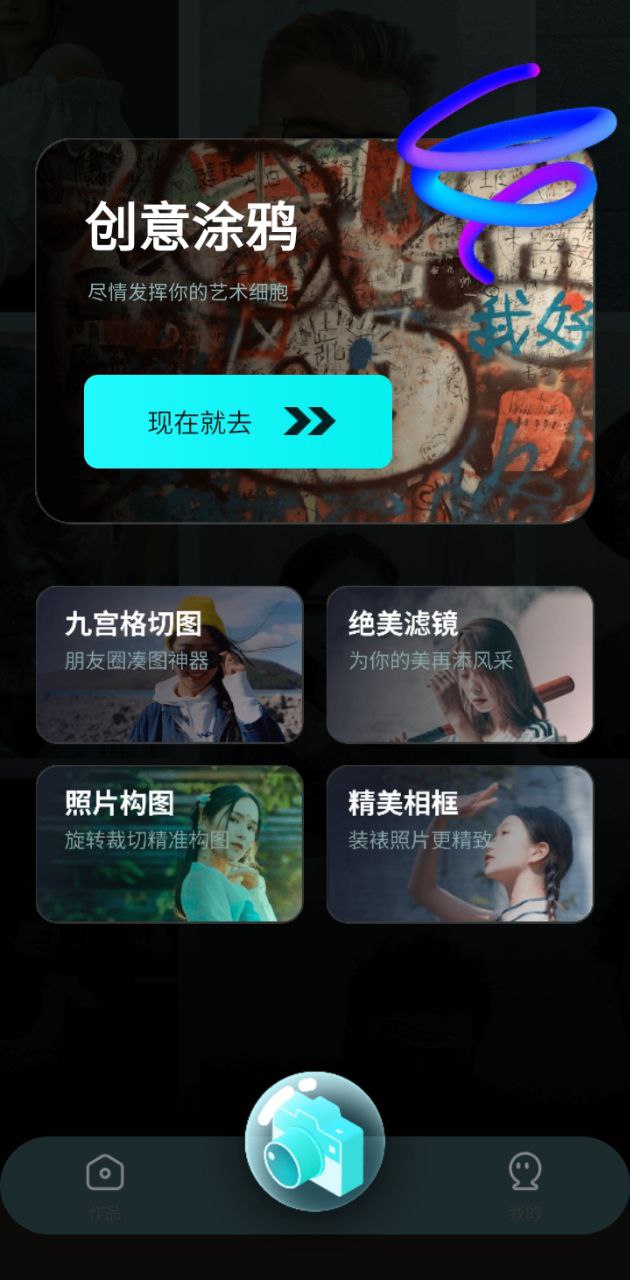Switch to the 我的 tab
The height and width of the screenshot is (1280, 630).
coord(525,1185)
